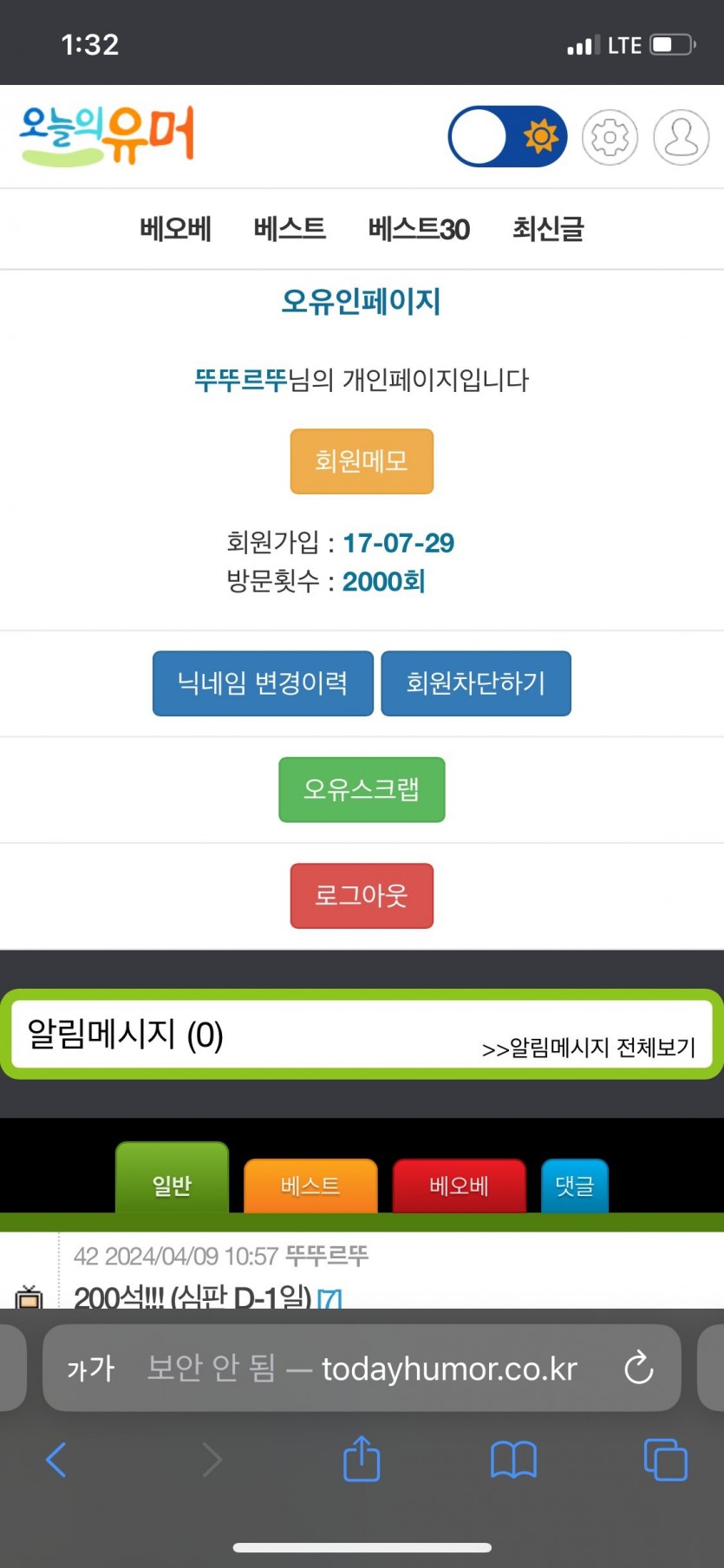The width and height of the screenshot is (724, 1568).
Task: Open the 베스트 top menu
Action: 290,229
